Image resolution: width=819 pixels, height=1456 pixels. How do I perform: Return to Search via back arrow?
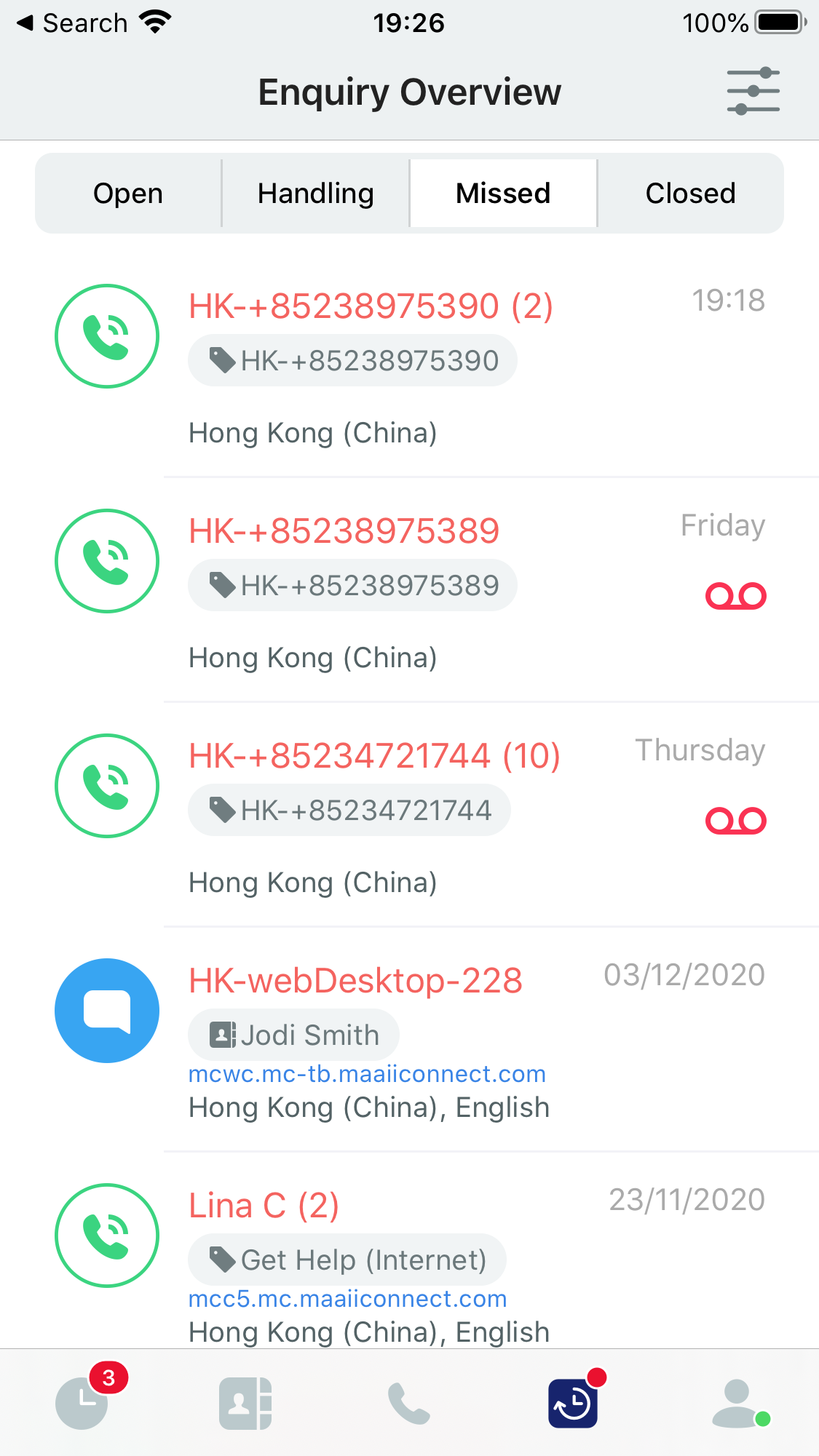coord(71,23)
